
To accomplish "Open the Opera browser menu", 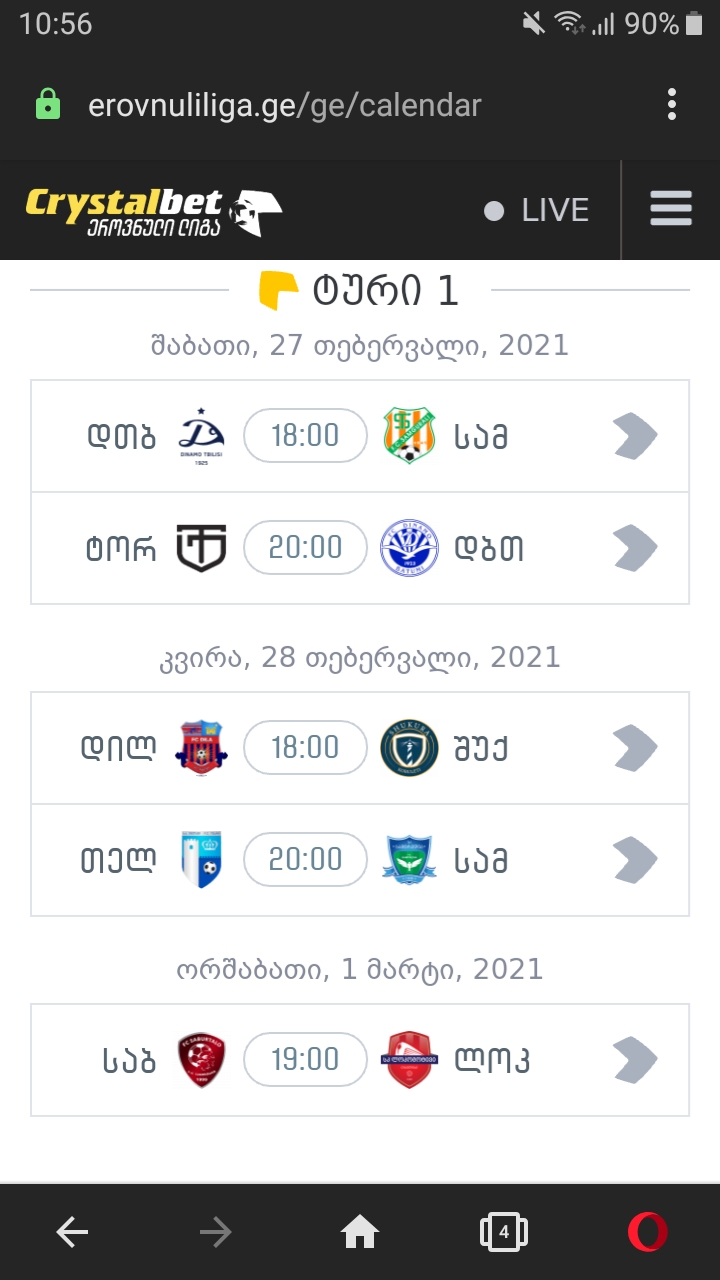I will click(648, 1232).
